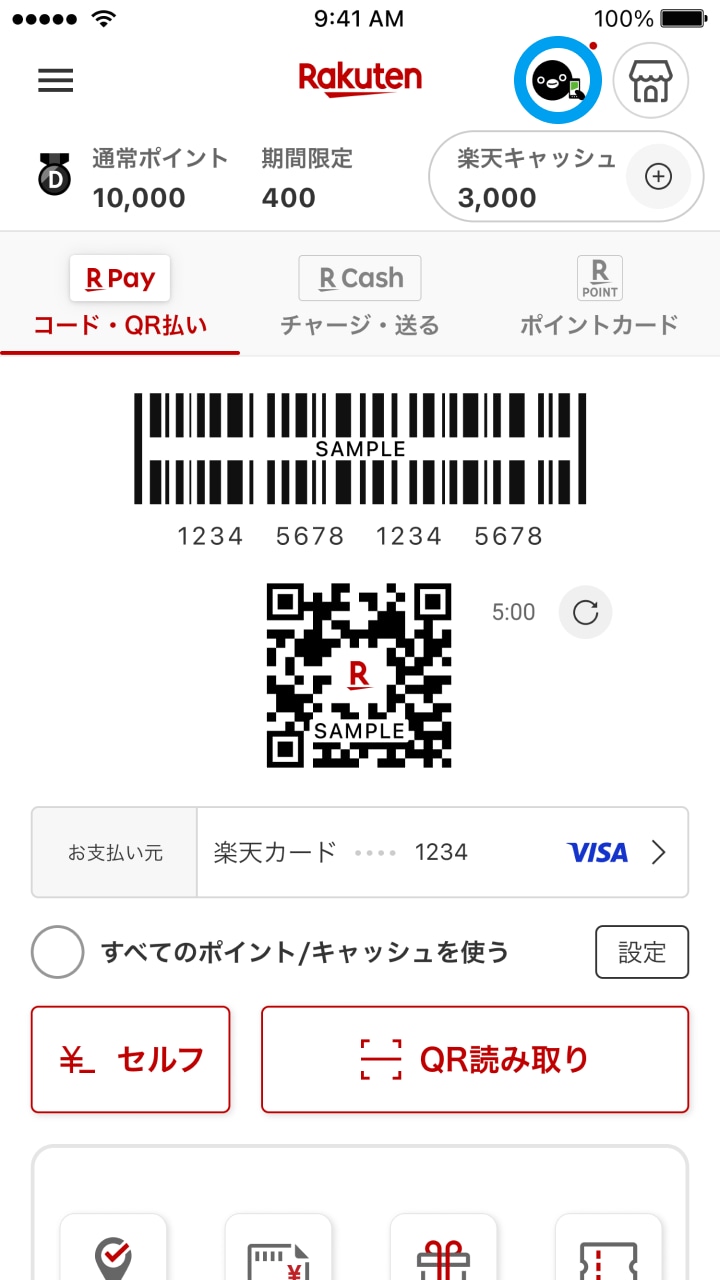This screenshot has width=720, height=1280.
Task: Refresh the QR code with the reload icon
Action: 585,612
